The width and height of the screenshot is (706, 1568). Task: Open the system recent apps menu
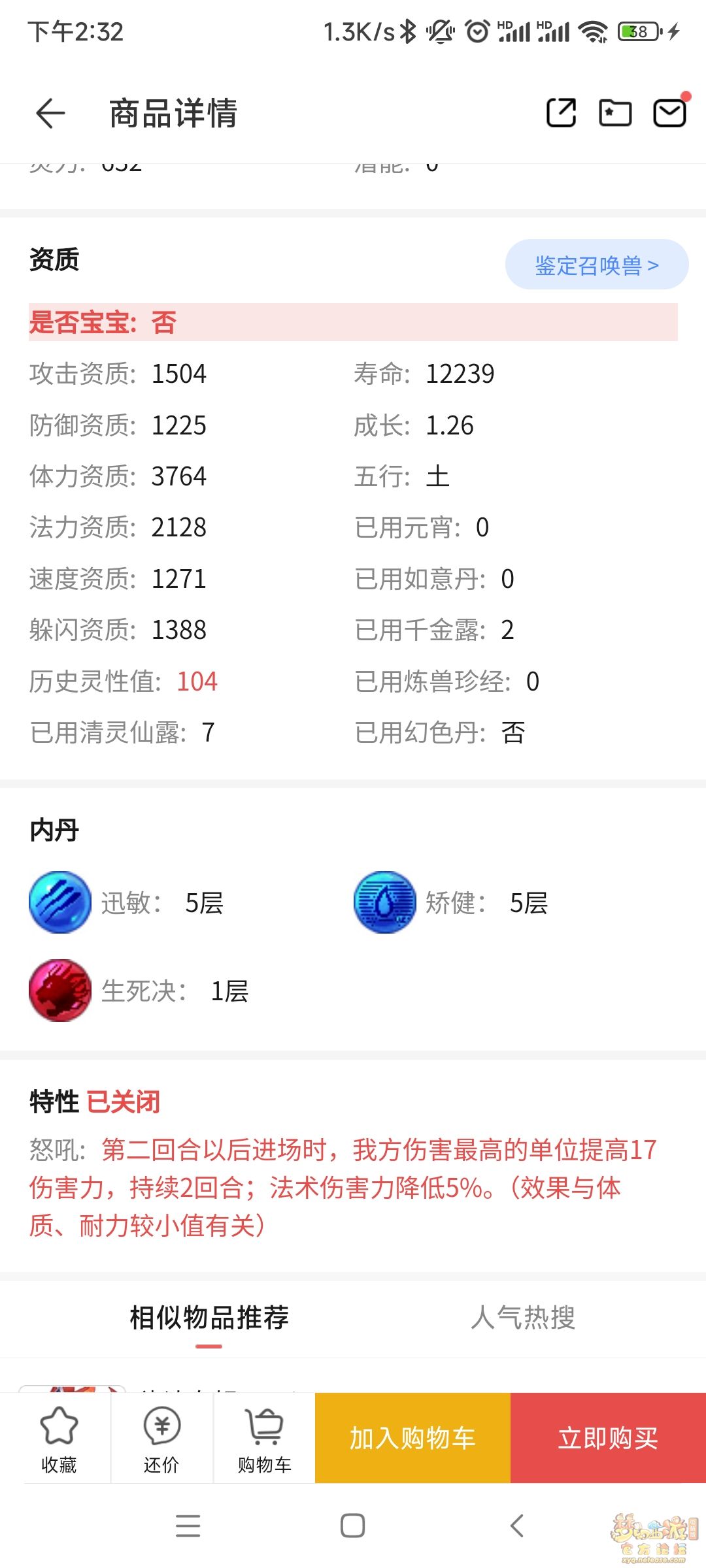188,1526
